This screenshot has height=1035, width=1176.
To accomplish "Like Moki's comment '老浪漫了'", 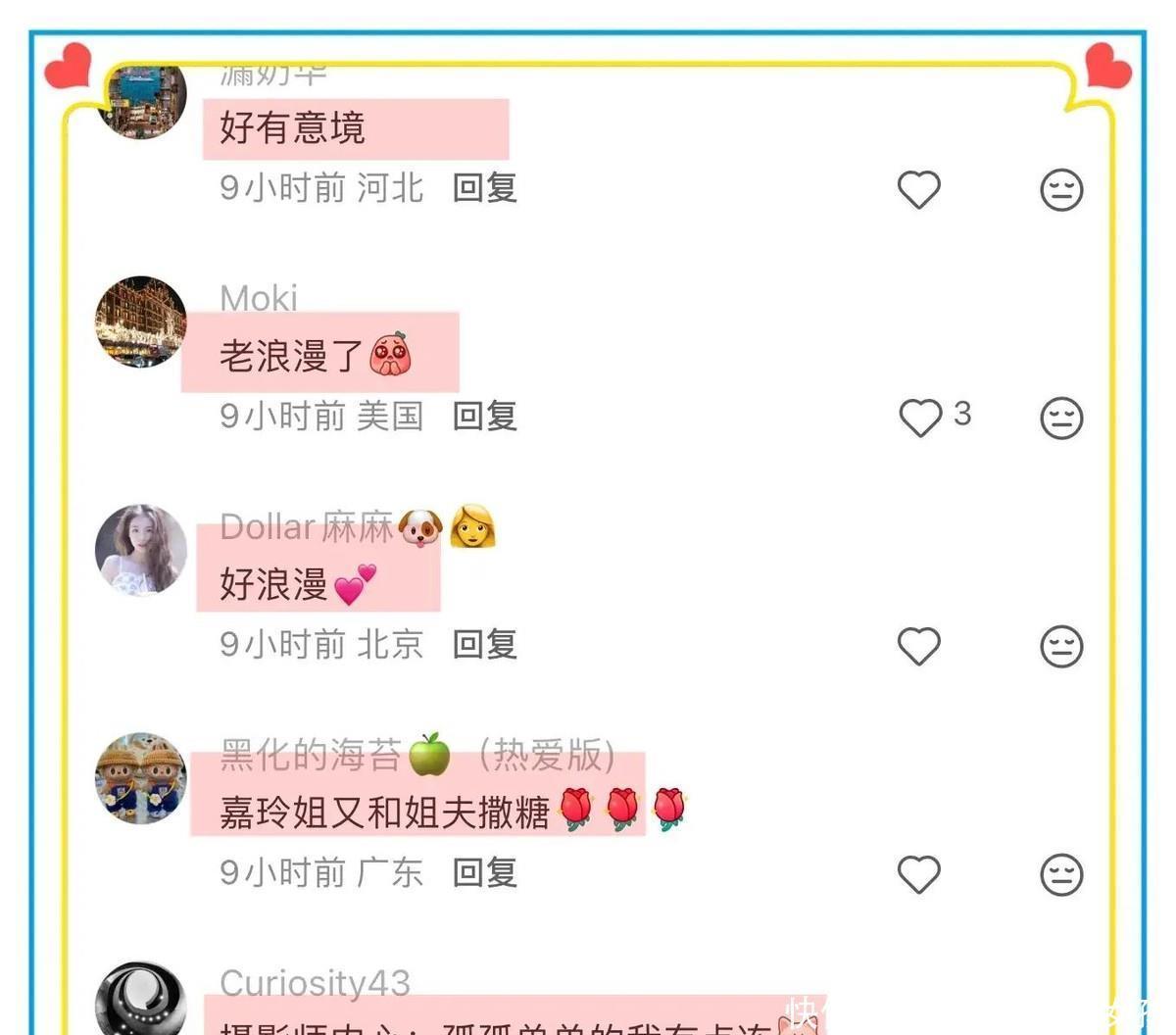I will pos(920,418).
